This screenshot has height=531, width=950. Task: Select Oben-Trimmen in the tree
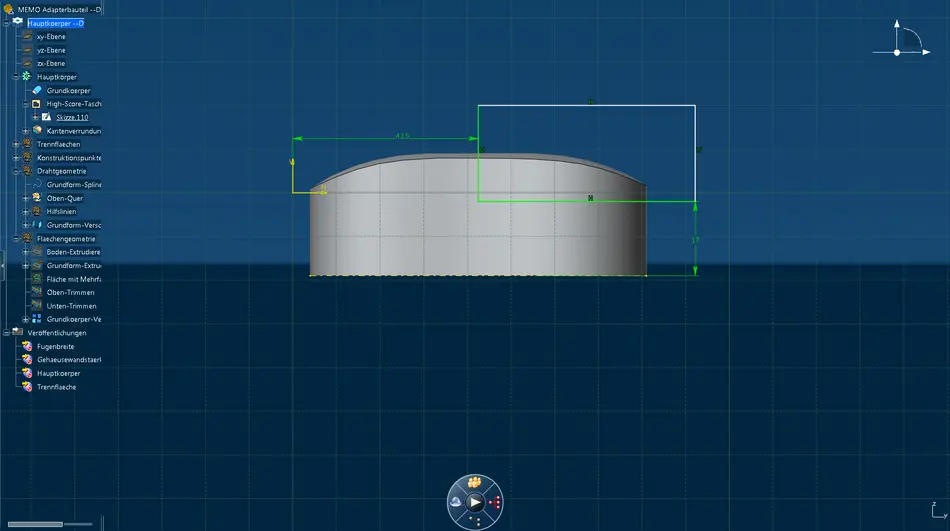click(x=70, y=292)
